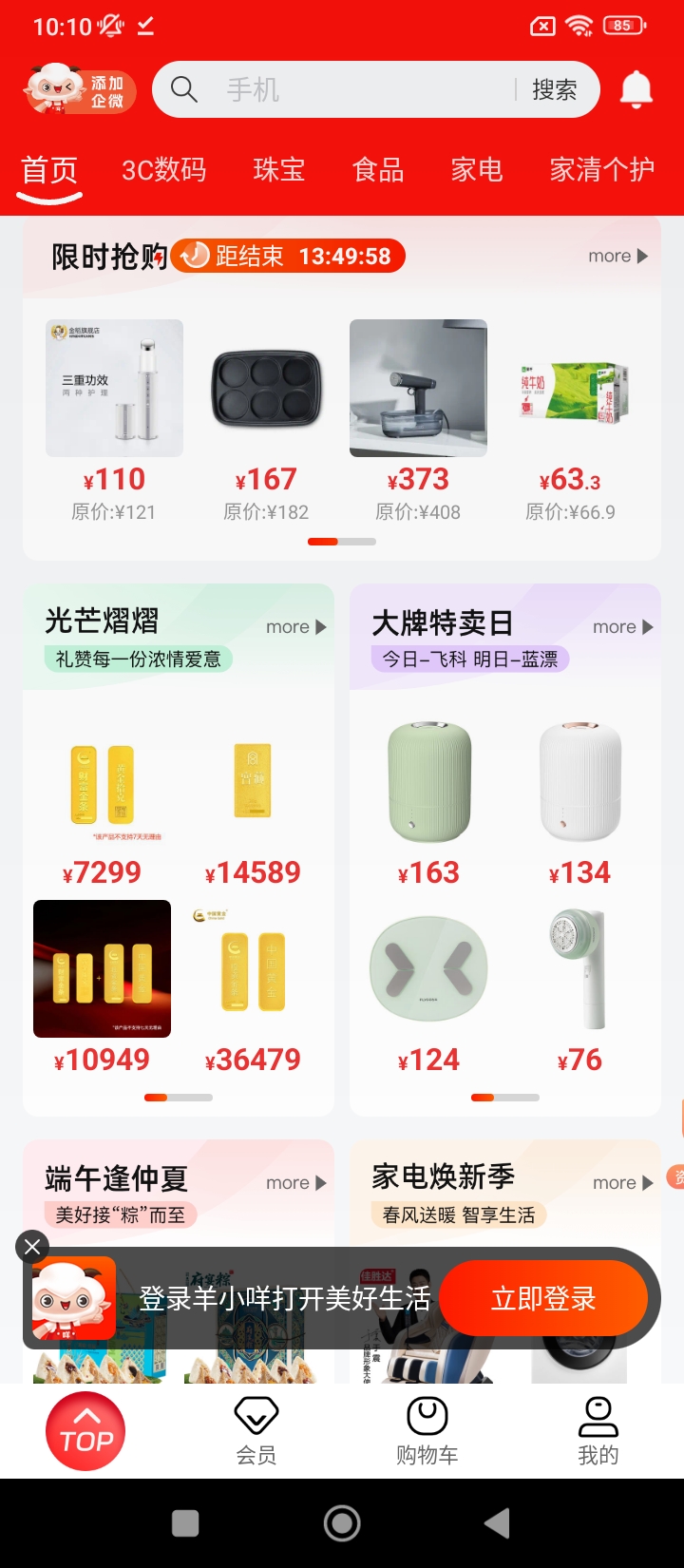This screenshot has height=1568, width=684.
Task: Open the notifications bell
Action: [636, 90]
